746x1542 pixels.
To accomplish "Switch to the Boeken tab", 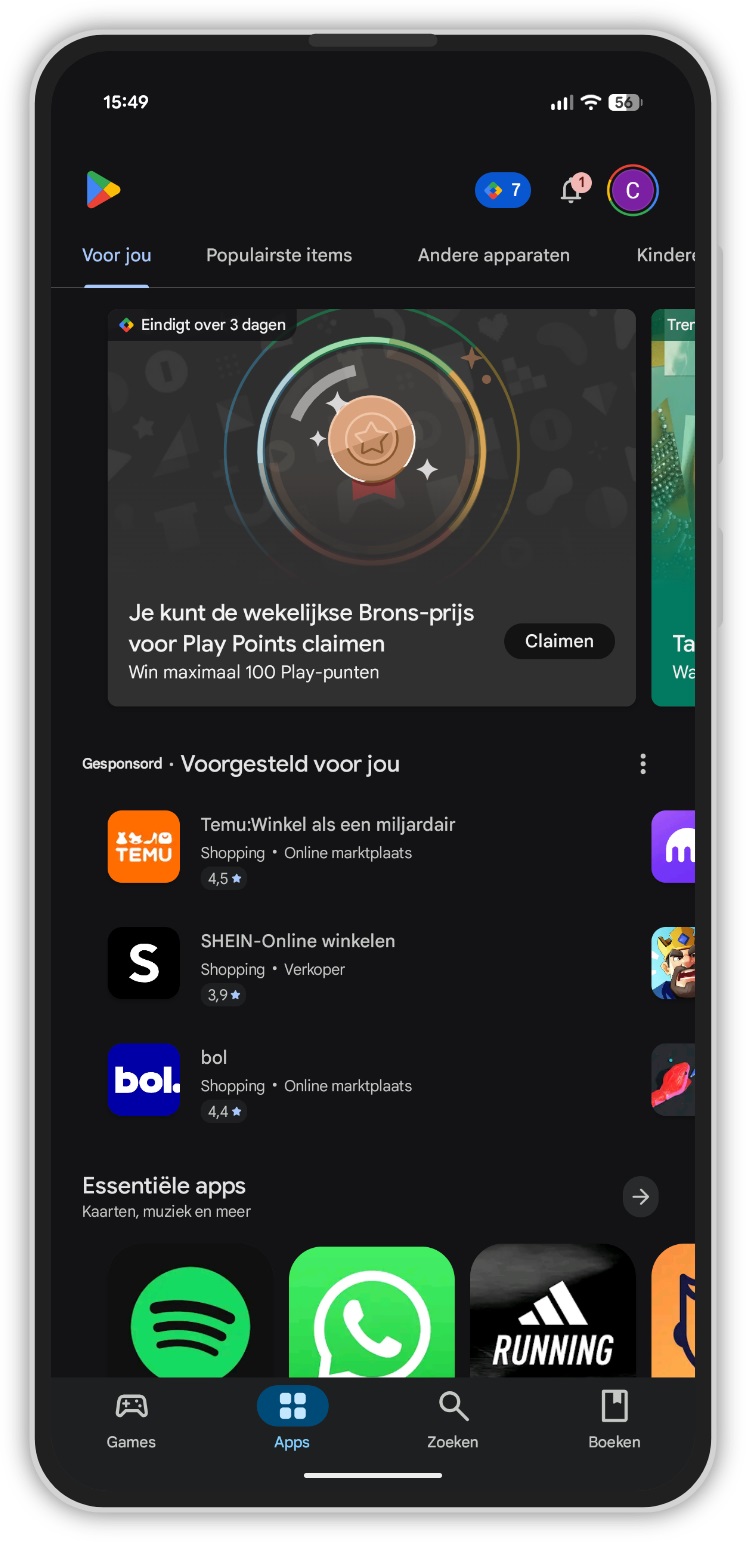I will [614, 1420].
